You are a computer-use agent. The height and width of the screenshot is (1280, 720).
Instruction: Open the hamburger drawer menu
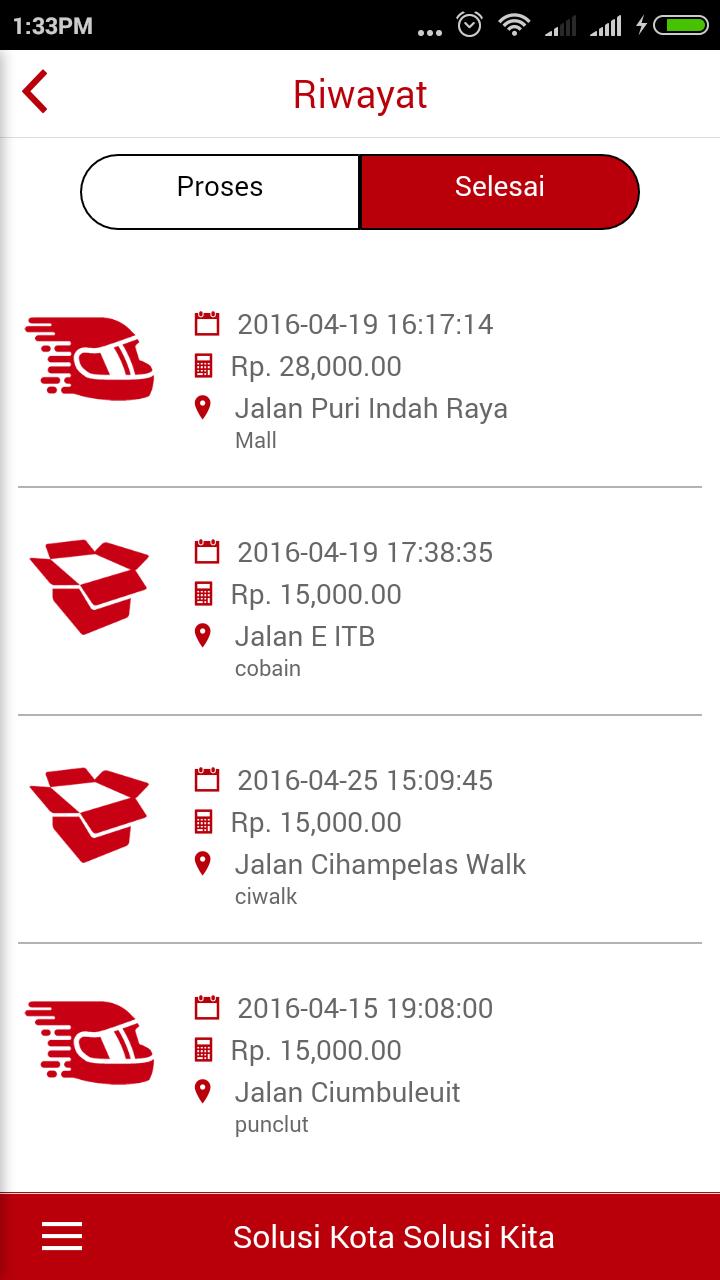(62, 1237)
